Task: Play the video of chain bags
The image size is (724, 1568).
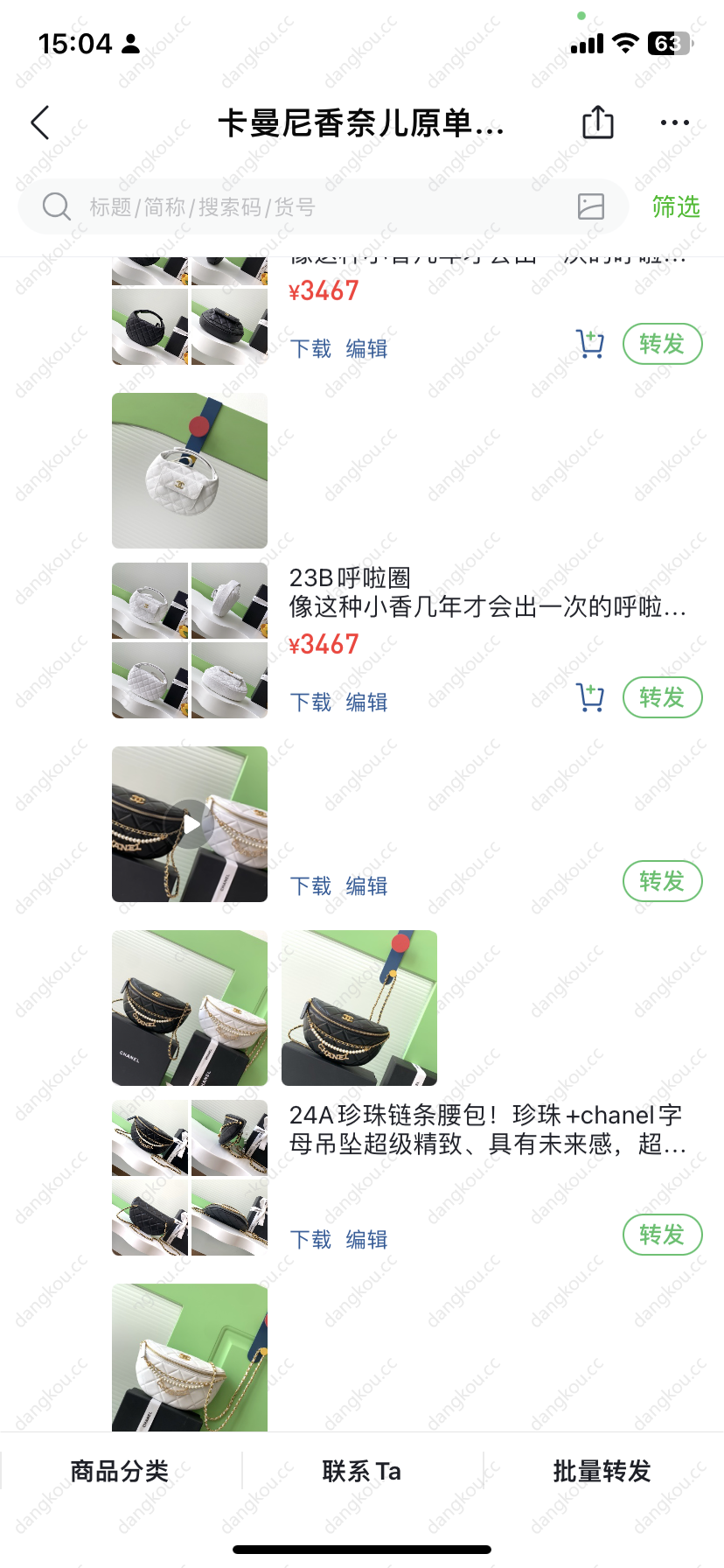Action: (x=190, y=824)
